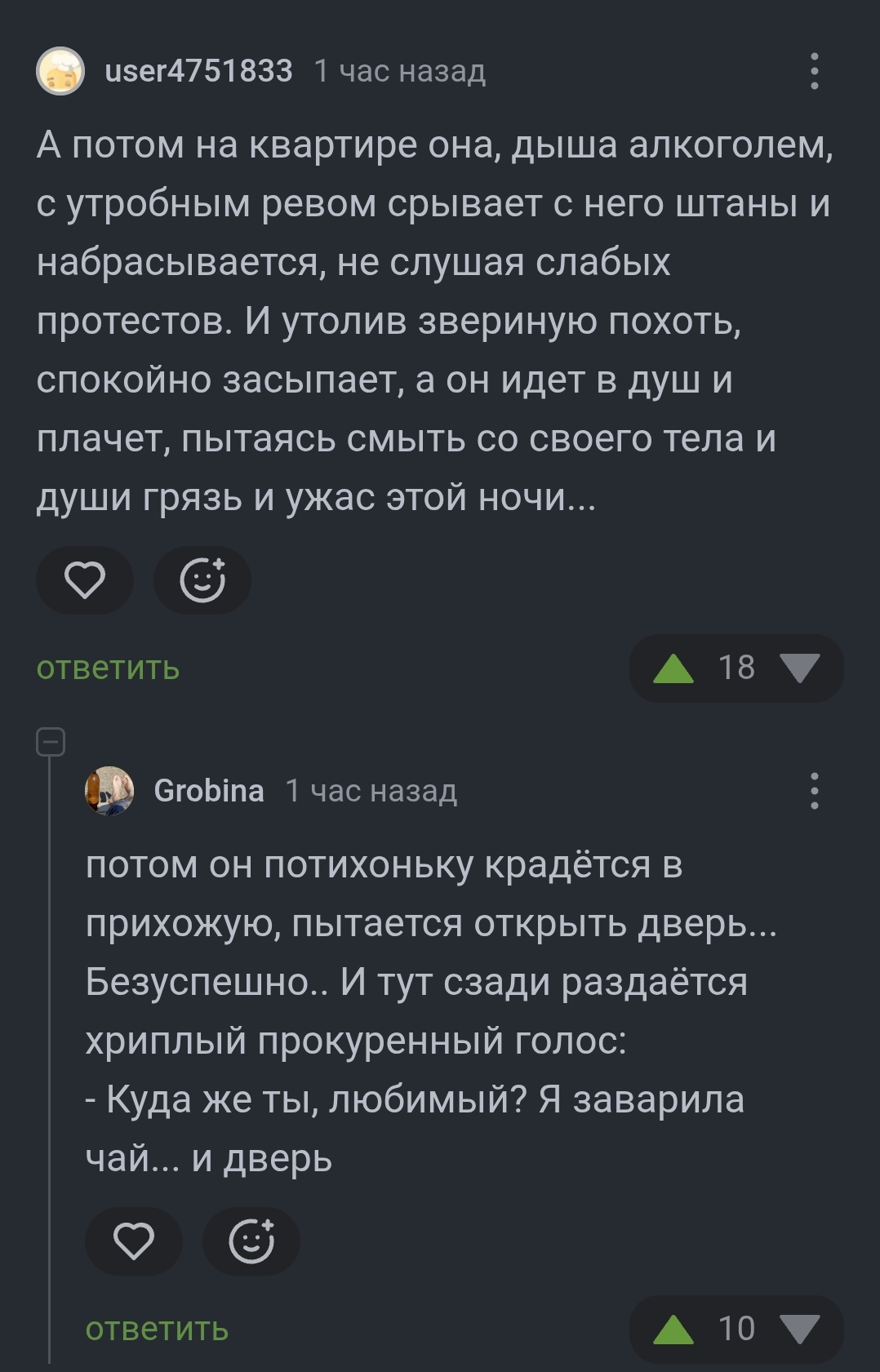Image resolution: width=880 pixels, height=1372 pixels.
Task: Like Grobina's comment with heart
Action: [134, 1241]
